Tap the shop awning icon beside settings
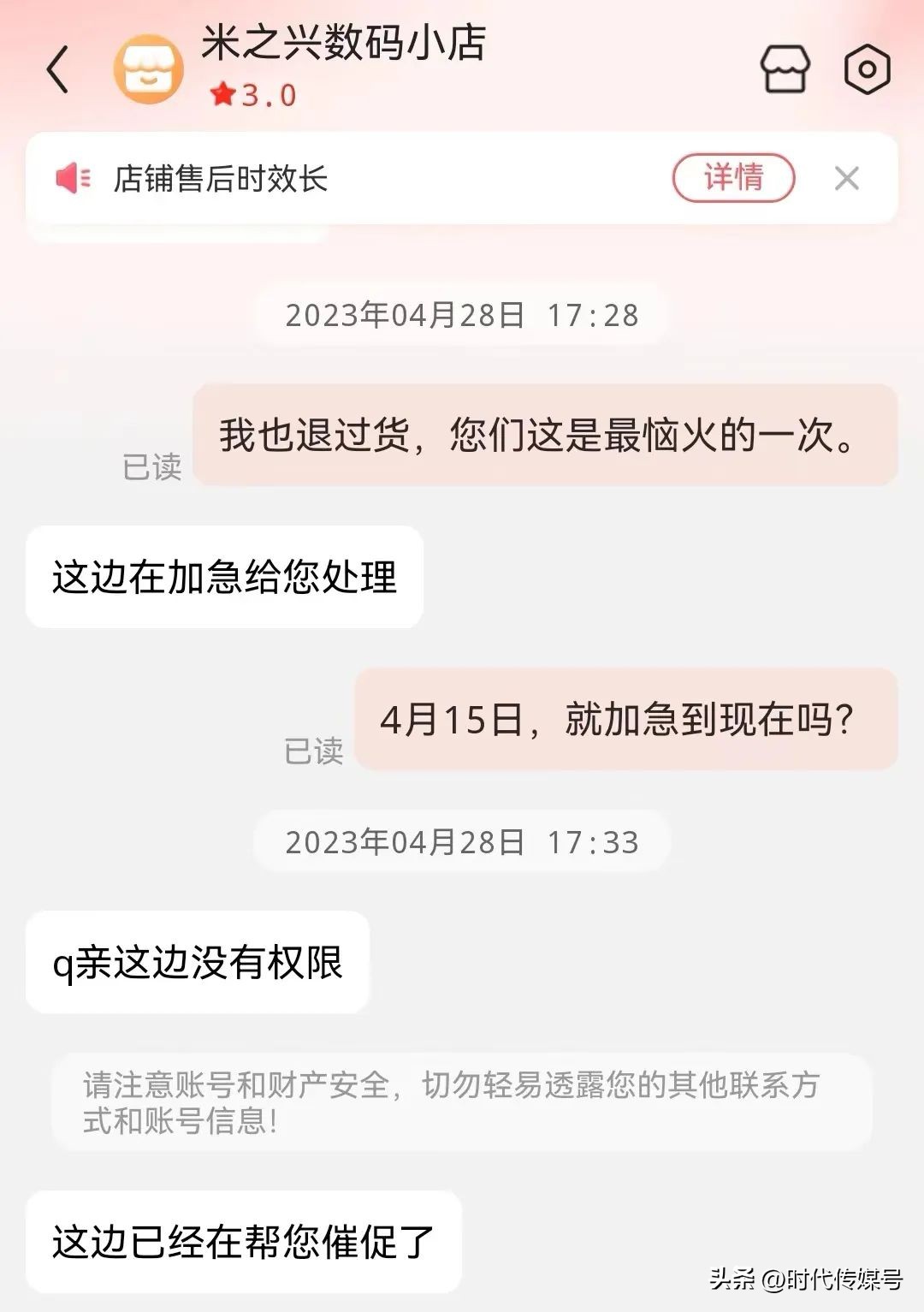The image size is (924, 1312). coord(784,70)
